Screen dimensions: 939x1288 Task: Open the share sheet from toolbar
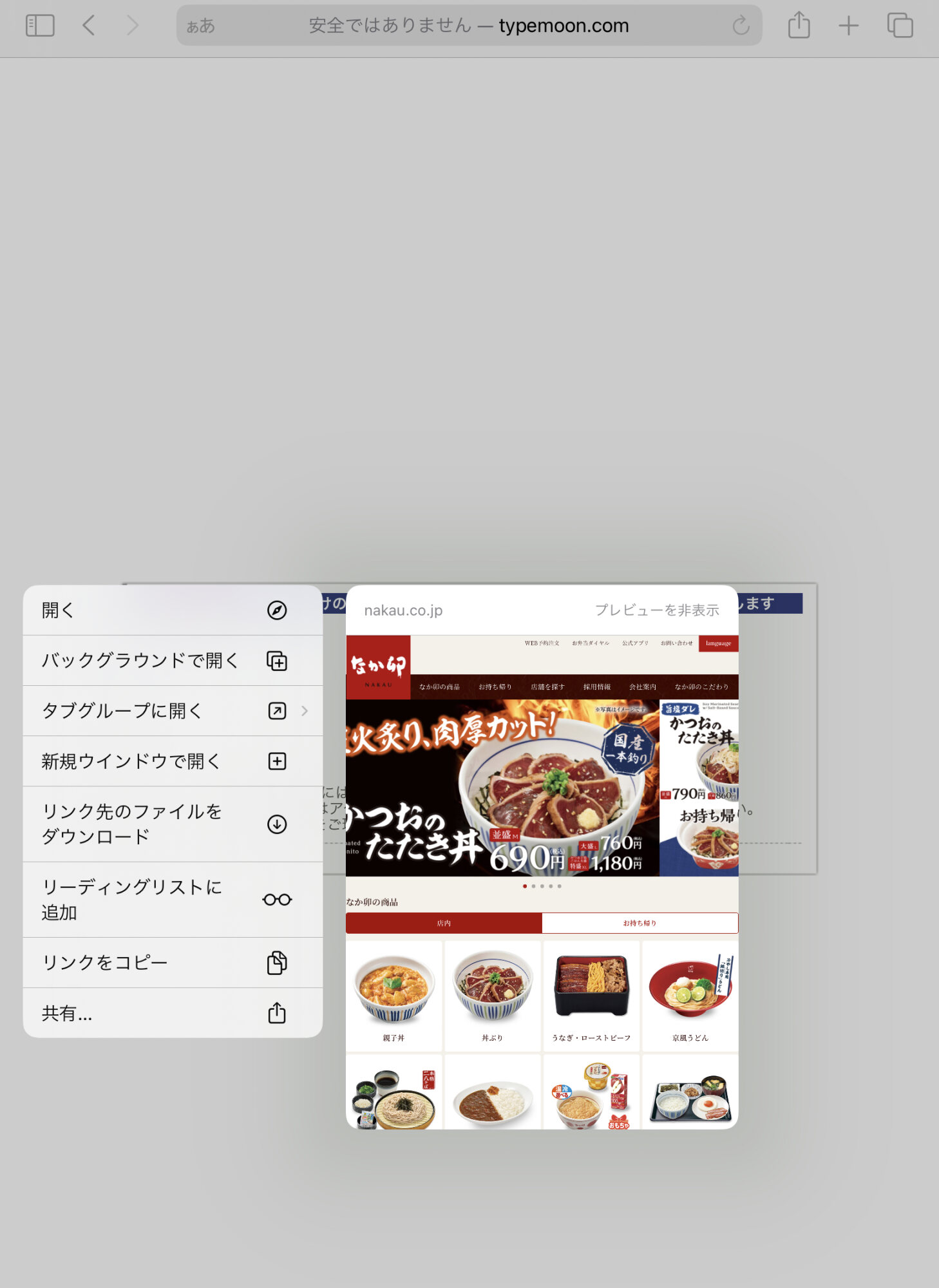point(799,26)
